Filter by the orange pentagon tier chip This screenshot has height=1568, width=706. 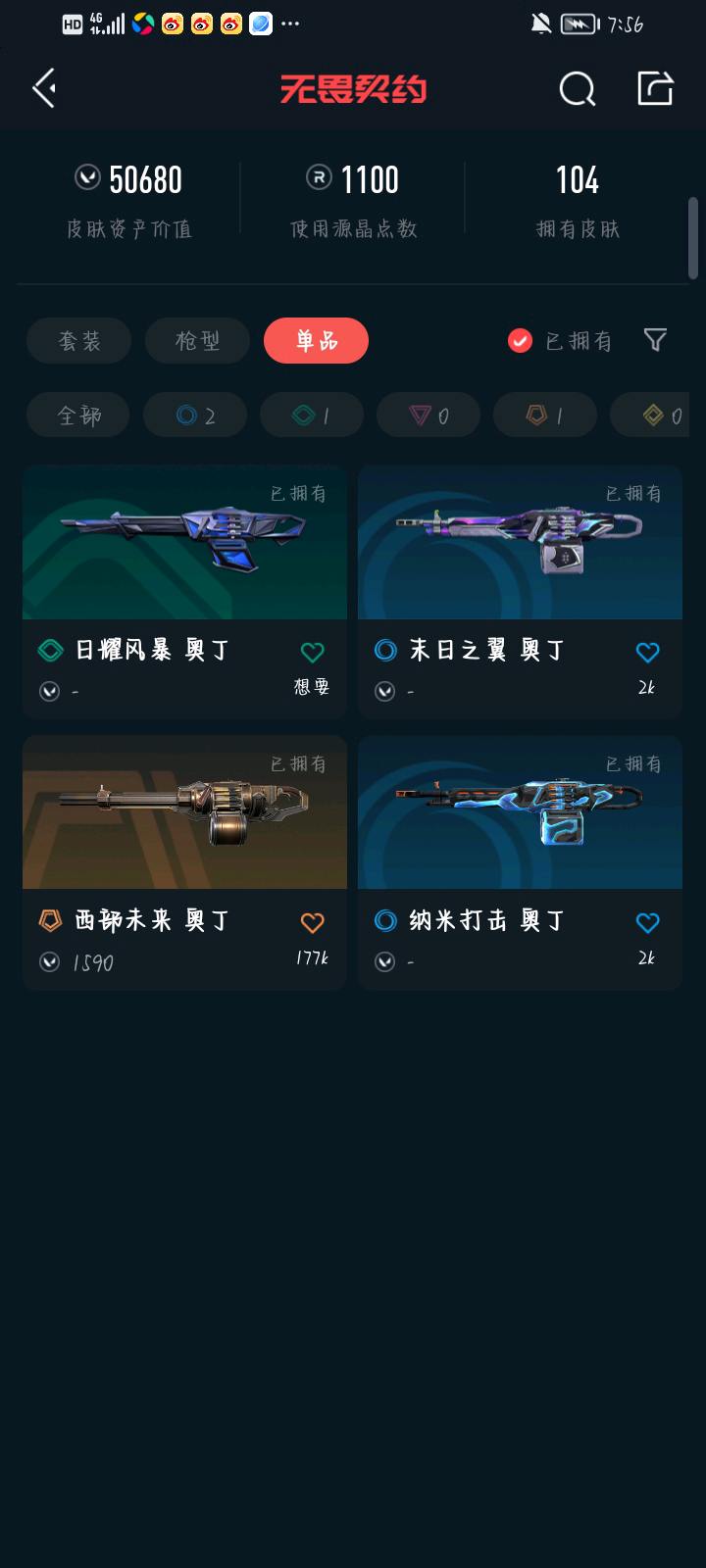[544, 416]
